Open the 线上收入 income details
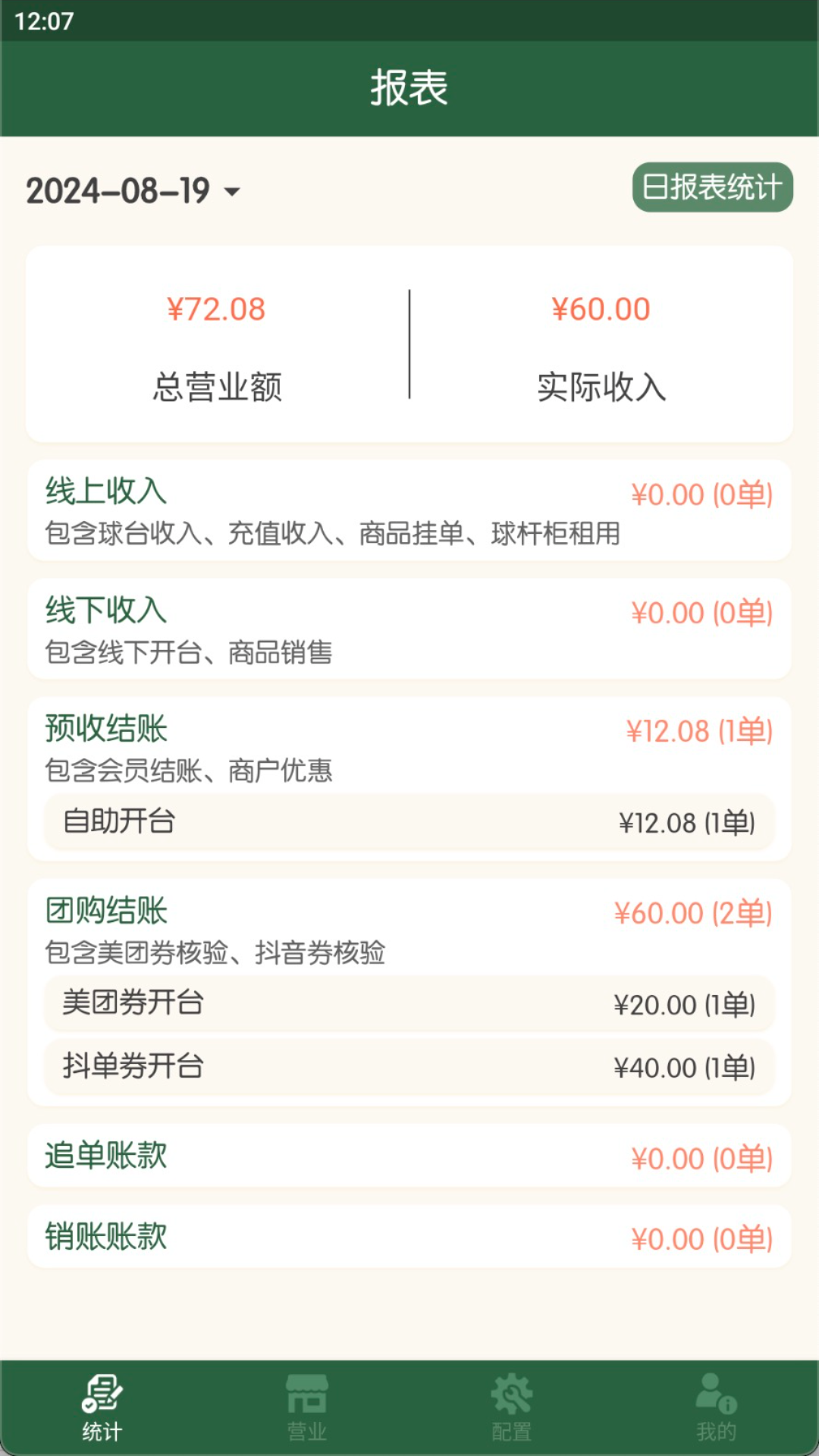 409,511
